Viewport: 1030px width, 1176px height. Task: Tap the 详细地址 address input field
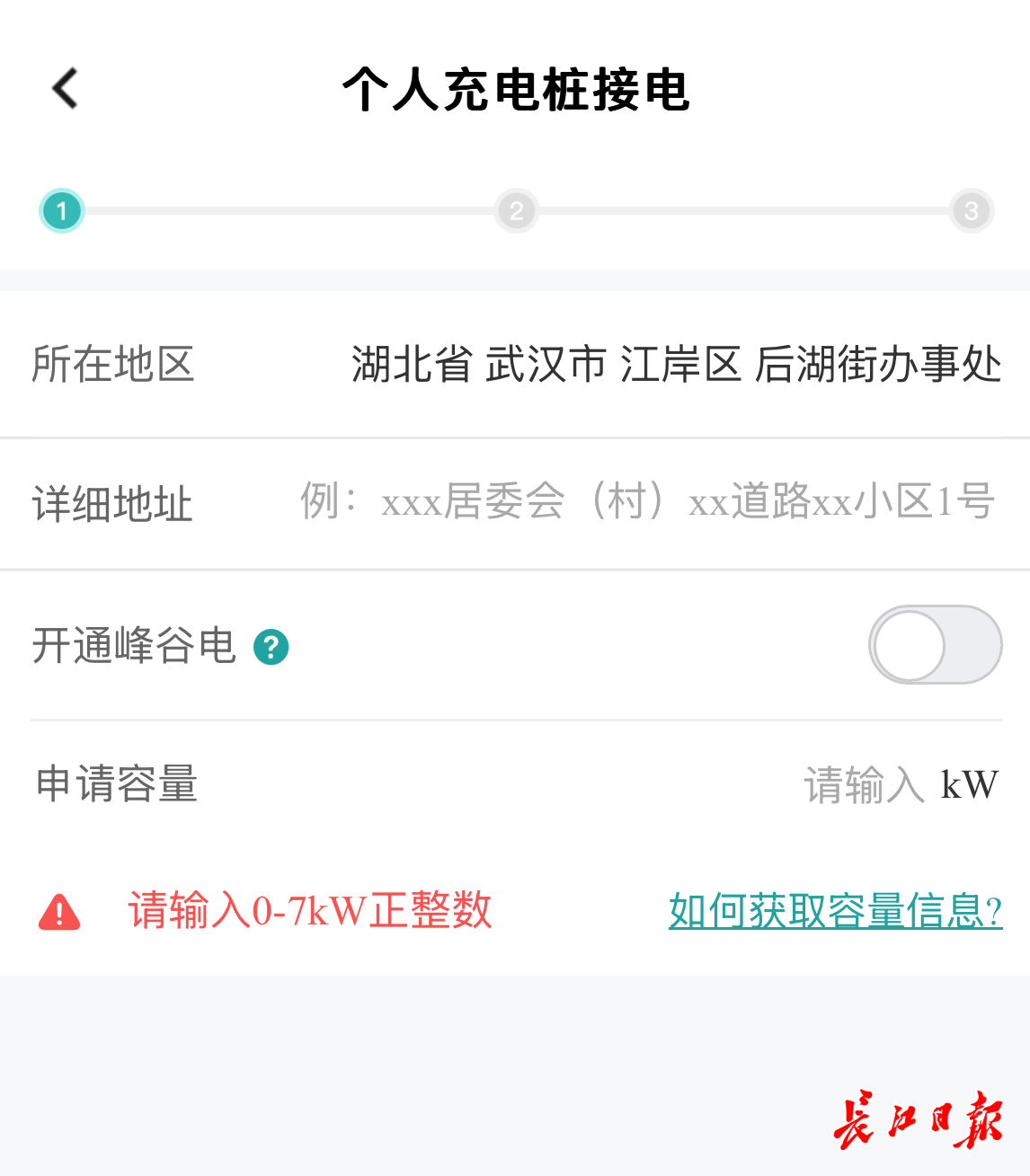pos(647,502)
